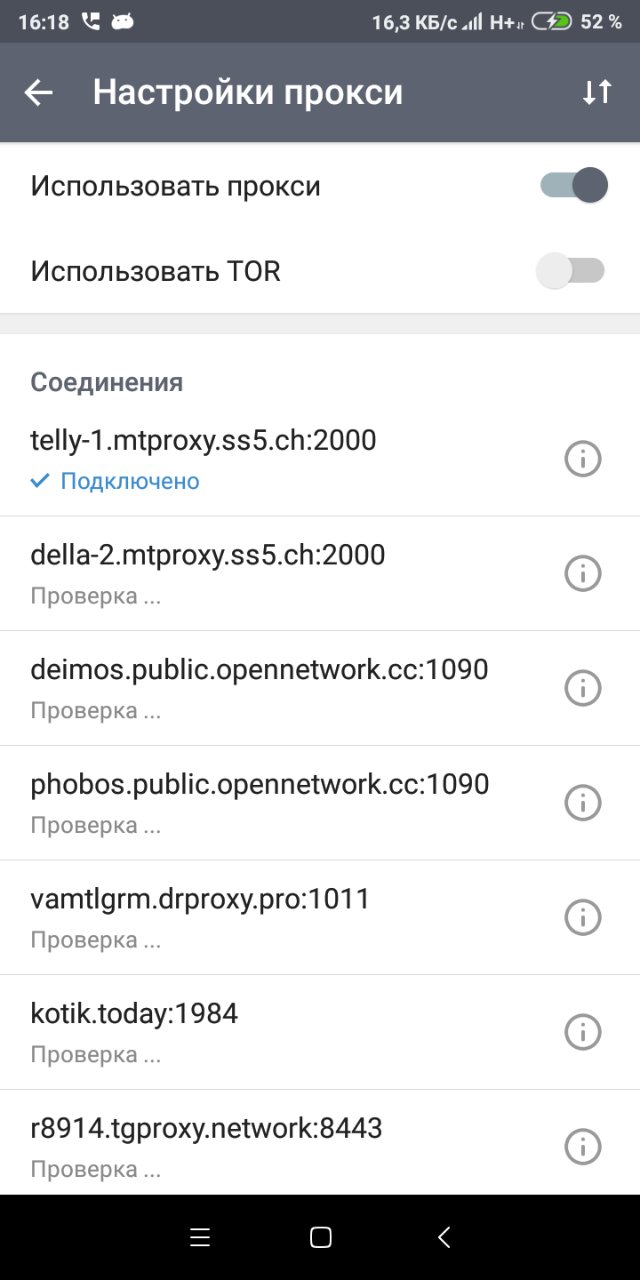
Task: View info for phobos.public.opennetwork.cc:1090
Action: click(x=583, y=803)
